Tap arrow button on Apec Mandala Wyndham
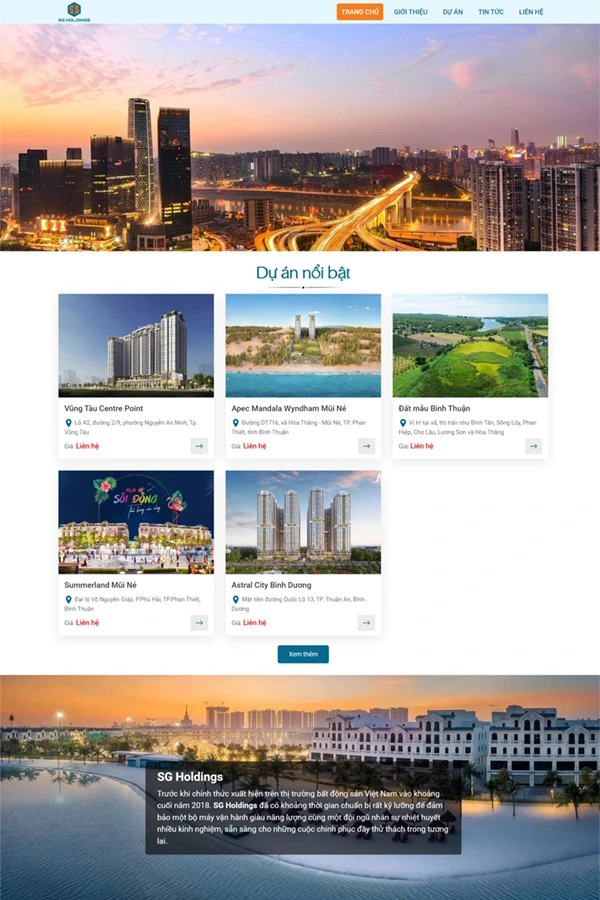The image size is (600, 900). (x=366, y=446)
